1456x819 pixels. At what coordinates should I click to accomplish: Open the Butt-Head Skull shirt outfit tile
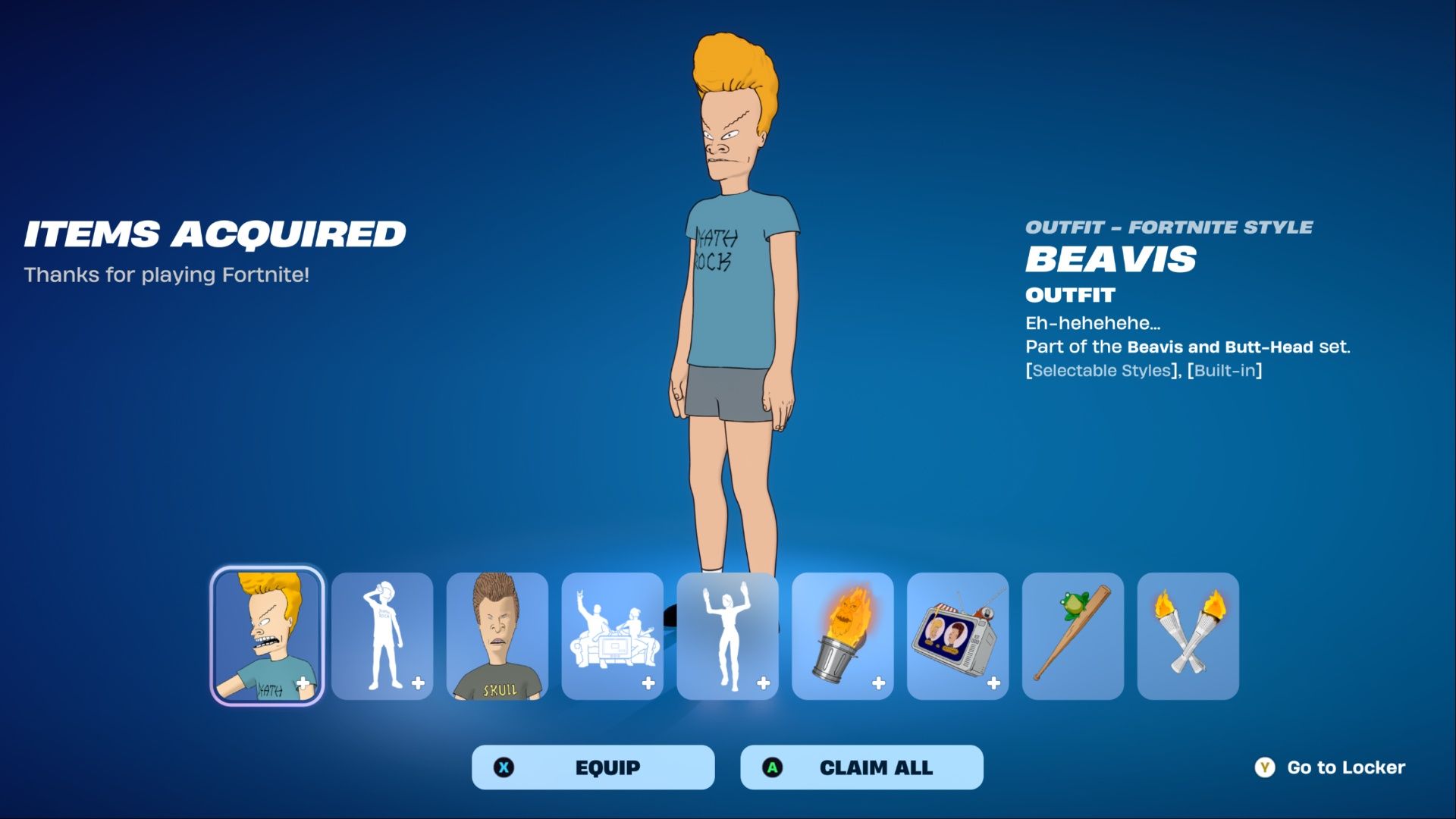497,635
